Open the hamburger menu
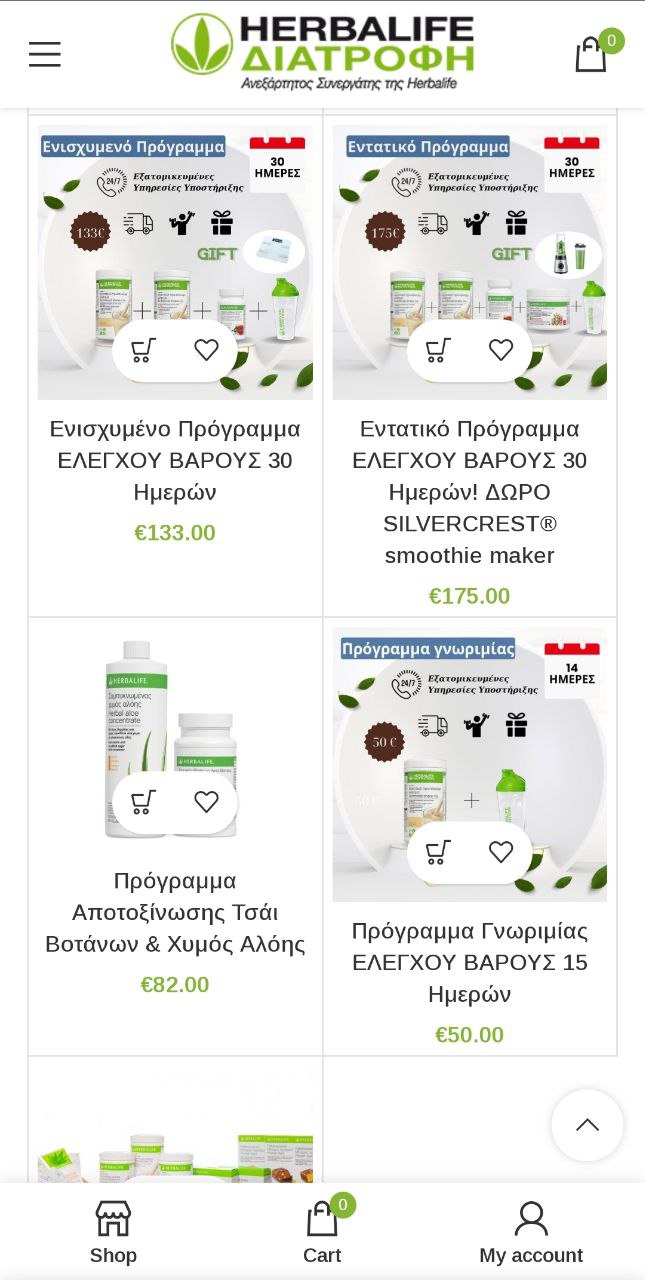This screenshot has width=645, height=1280. (x=45, y=54)
